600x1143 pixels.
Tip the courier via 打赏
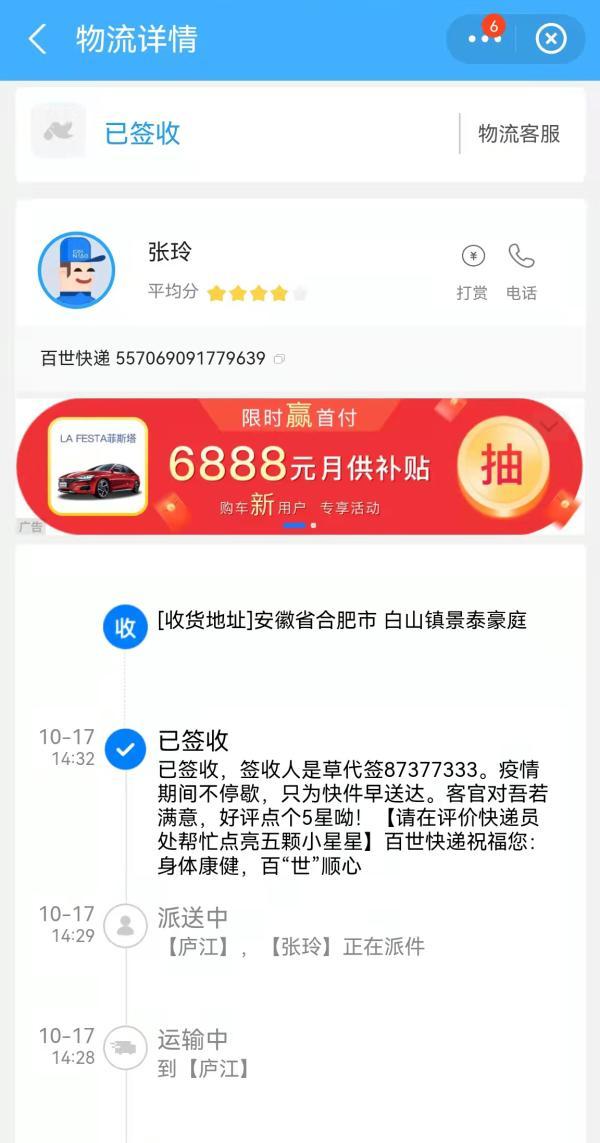point(473,271)
